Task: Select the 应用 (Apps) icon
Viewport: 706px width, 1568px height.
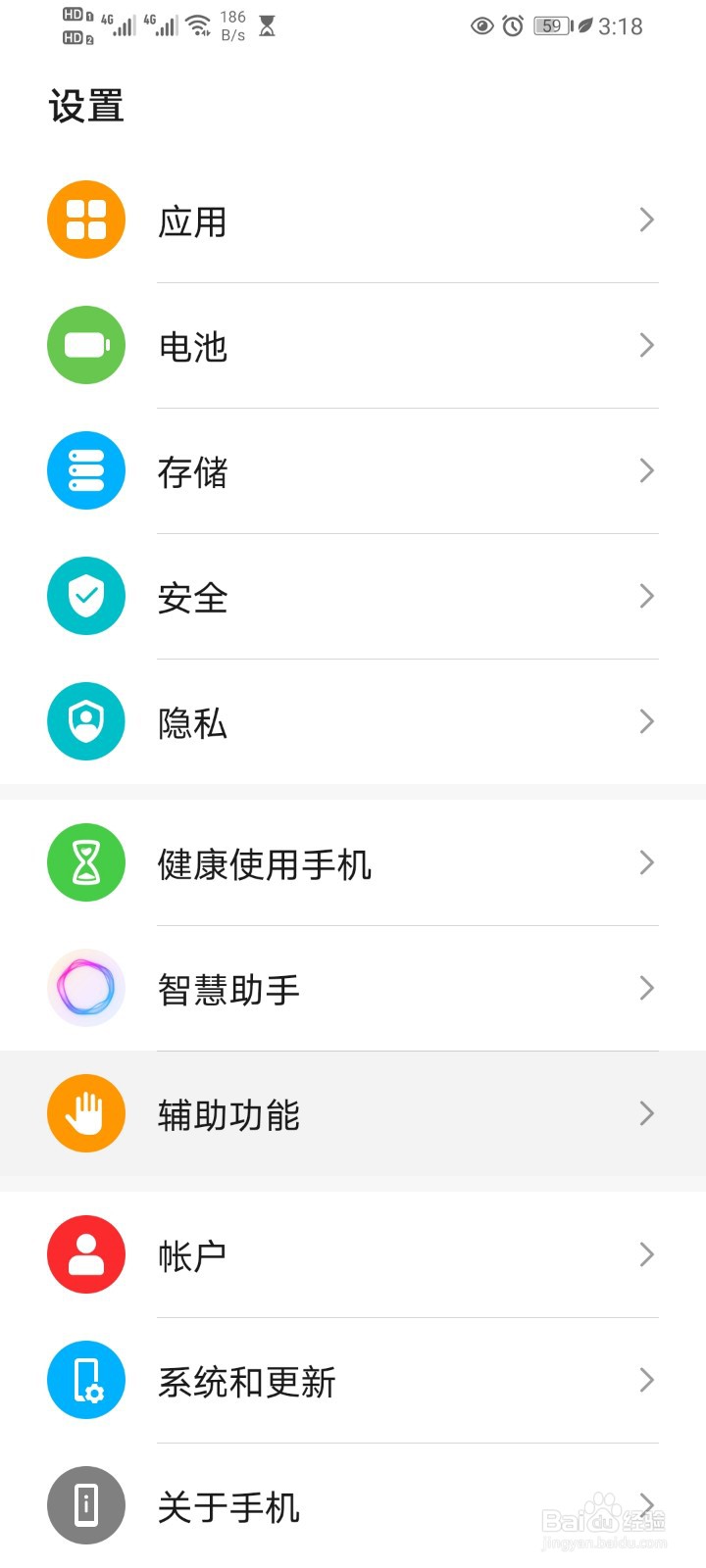Action: point(85,220)
